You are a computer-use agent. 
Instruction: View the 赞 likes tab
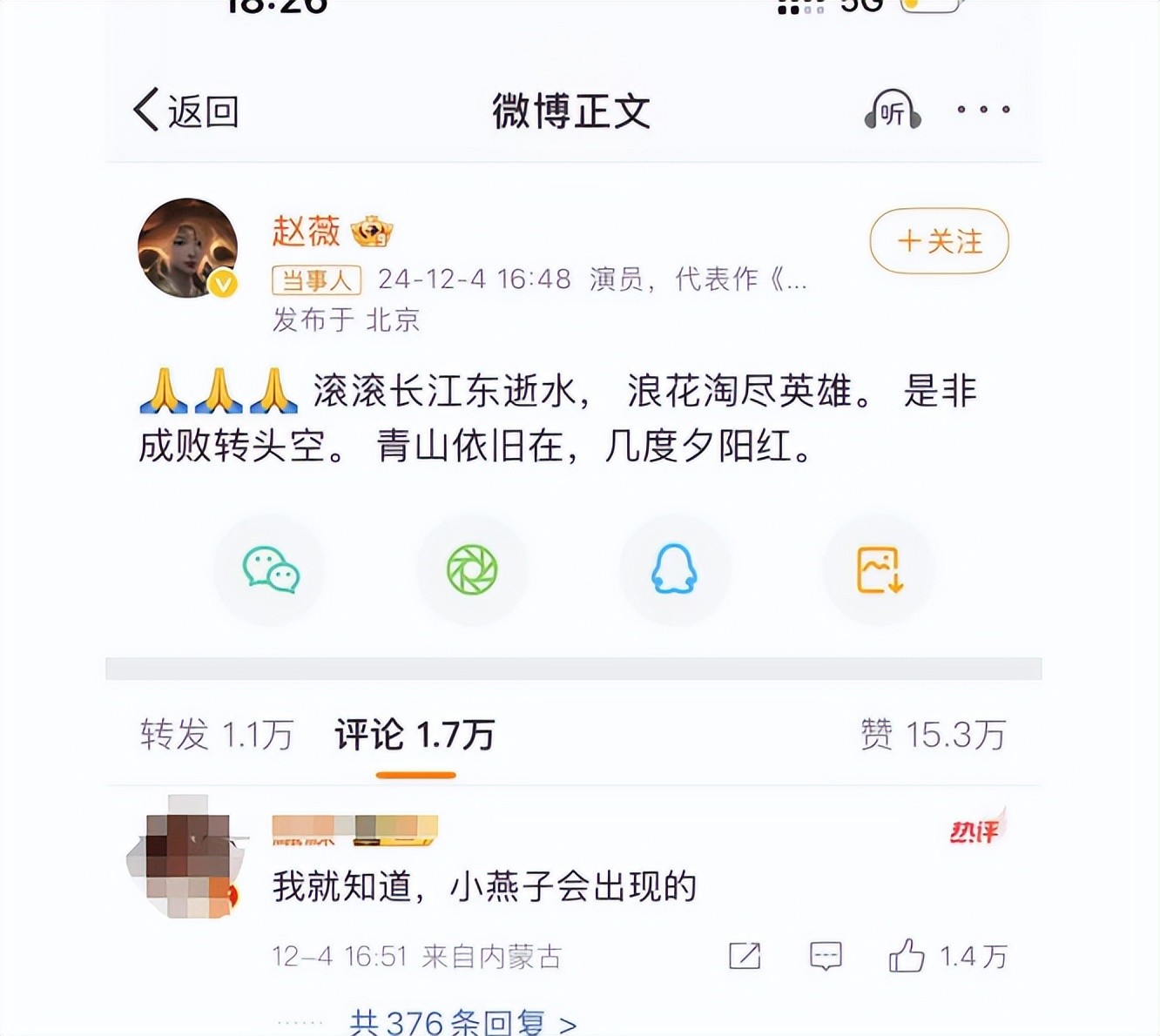pyautogui.click(x=933, y=735)
